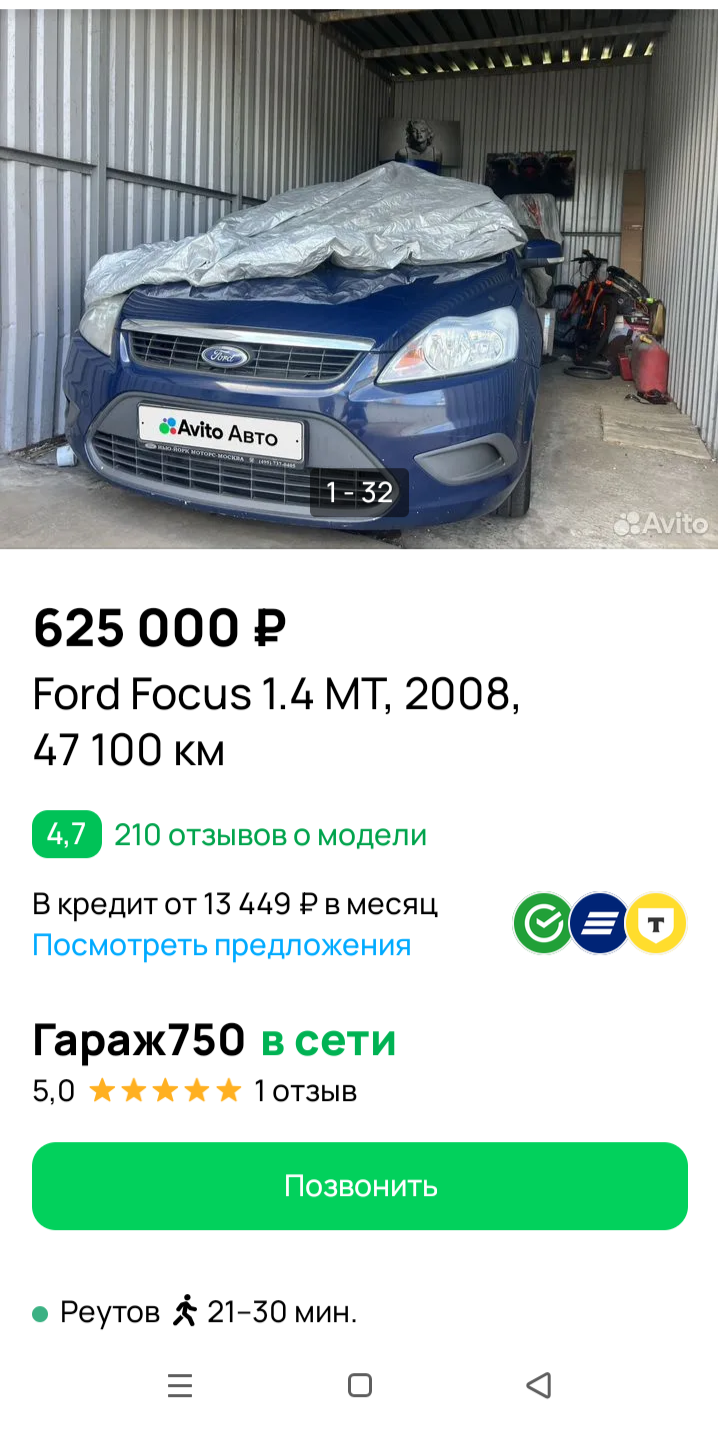Open the system recent apps menu
The width and height of the screenshot is (718, 1433).
click(180, 1385)
